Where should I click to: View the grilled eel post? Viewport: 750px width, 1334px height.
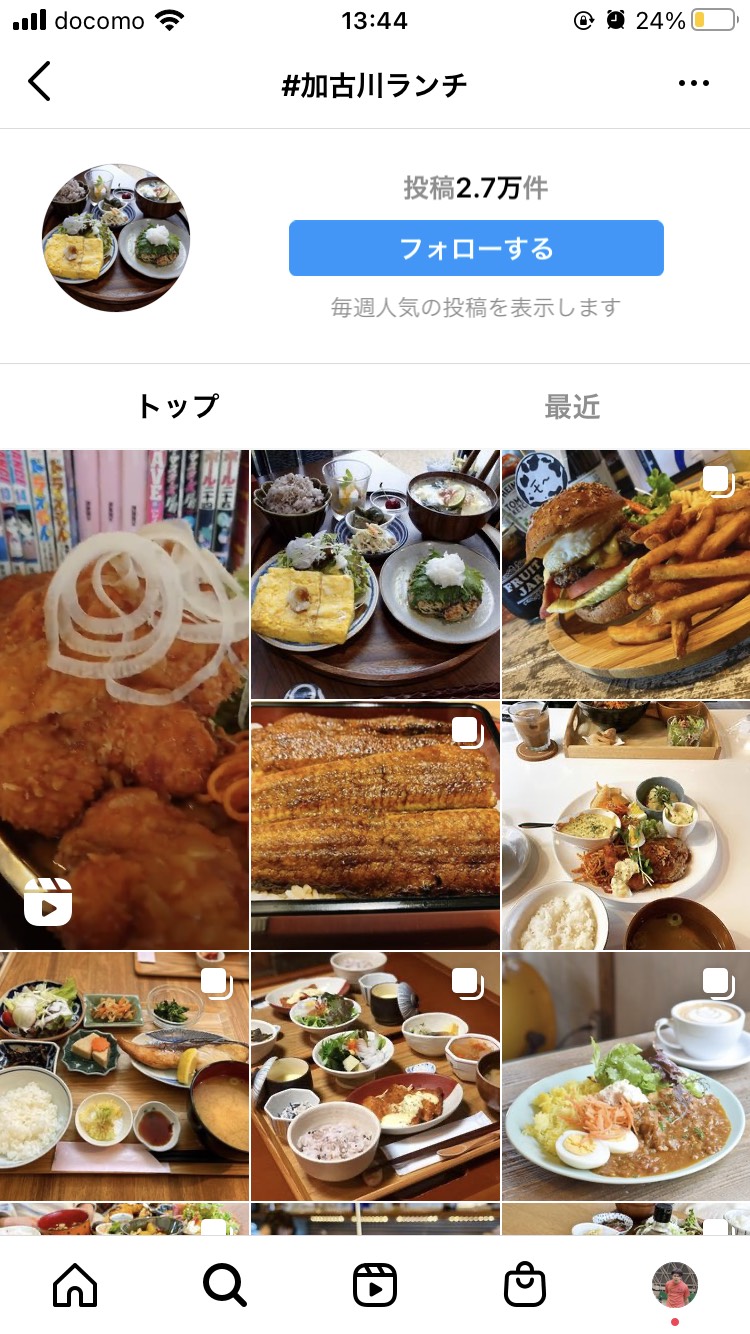tap(375, 824)
